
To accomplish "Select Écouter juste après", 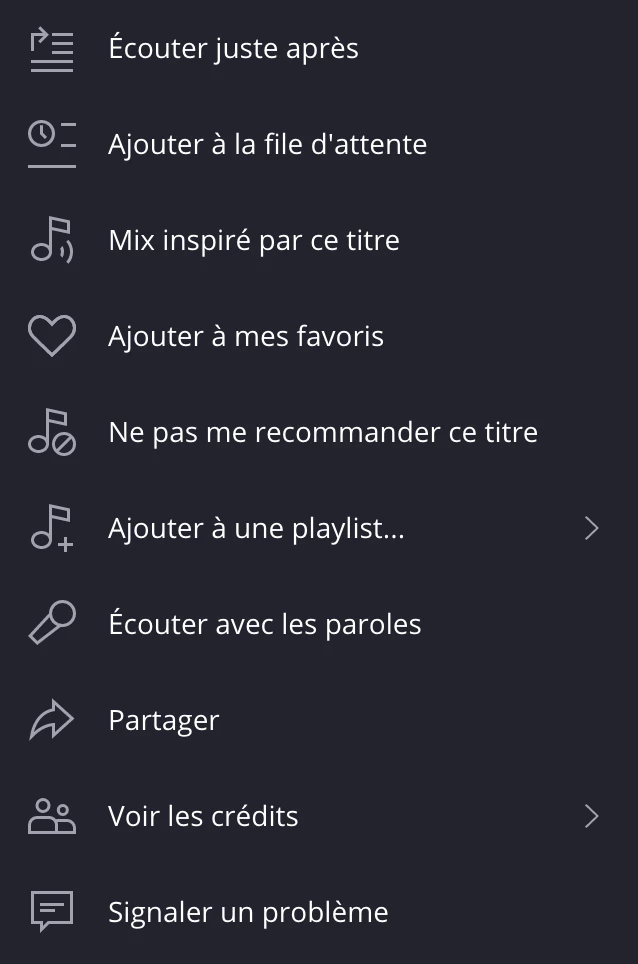I will coord(233,48).
